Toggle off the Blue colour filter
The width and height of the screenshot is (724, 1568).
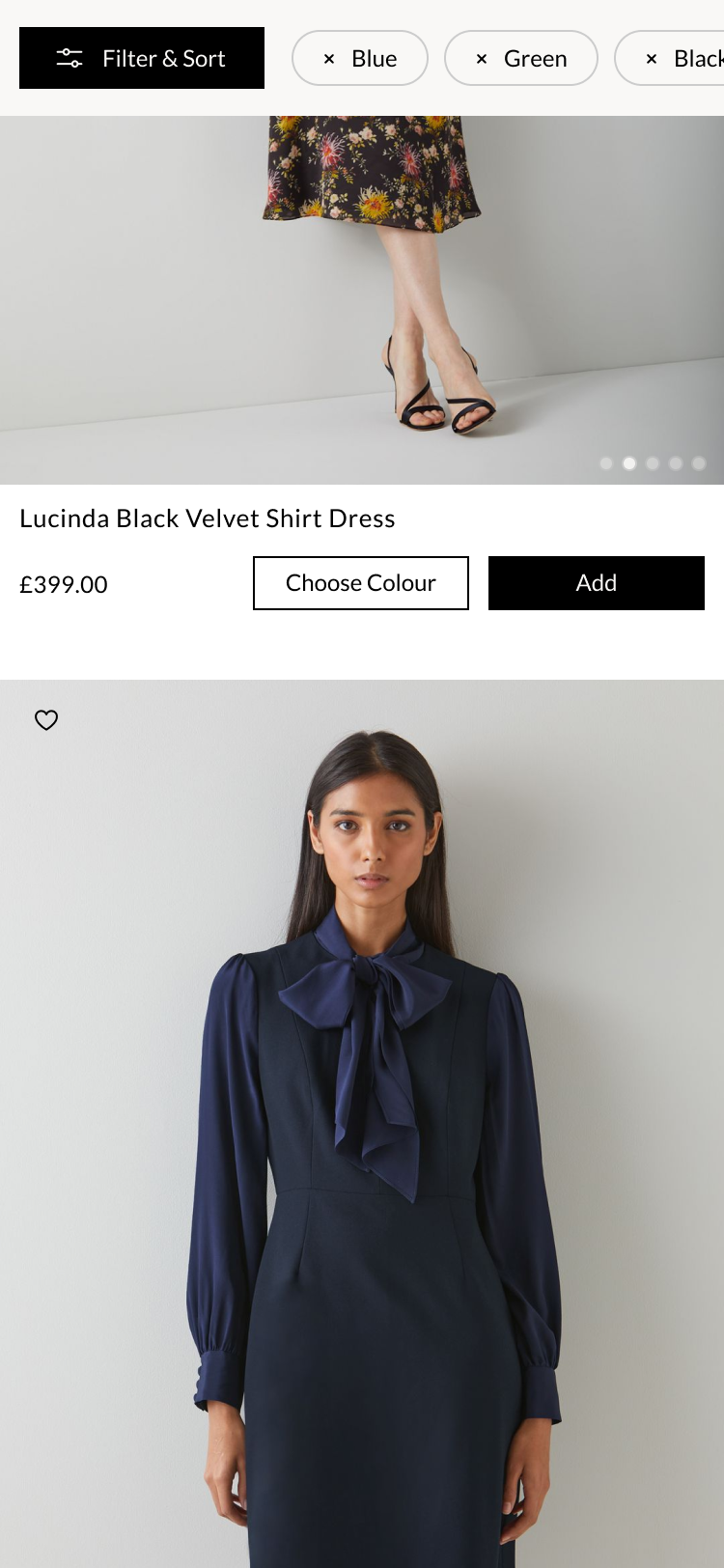[x=359, y=58]
